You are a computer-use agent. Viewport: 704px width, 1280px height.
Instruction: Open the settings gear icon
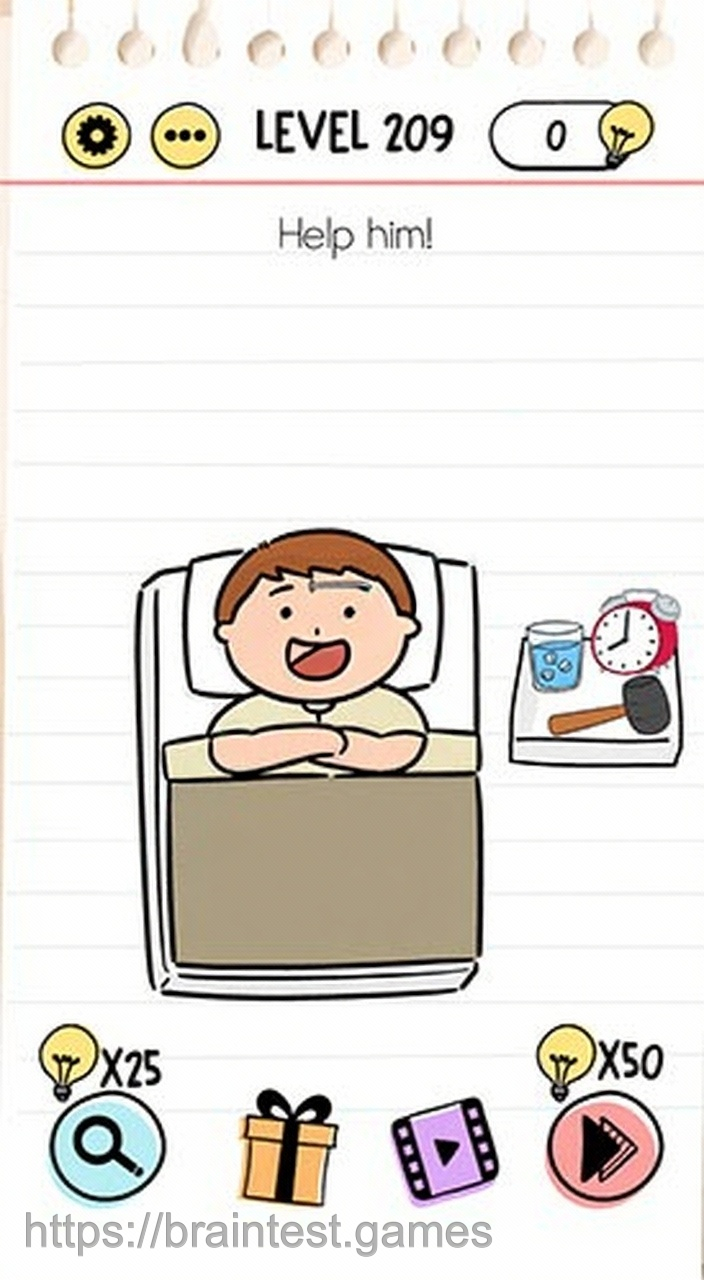(96, 136)
